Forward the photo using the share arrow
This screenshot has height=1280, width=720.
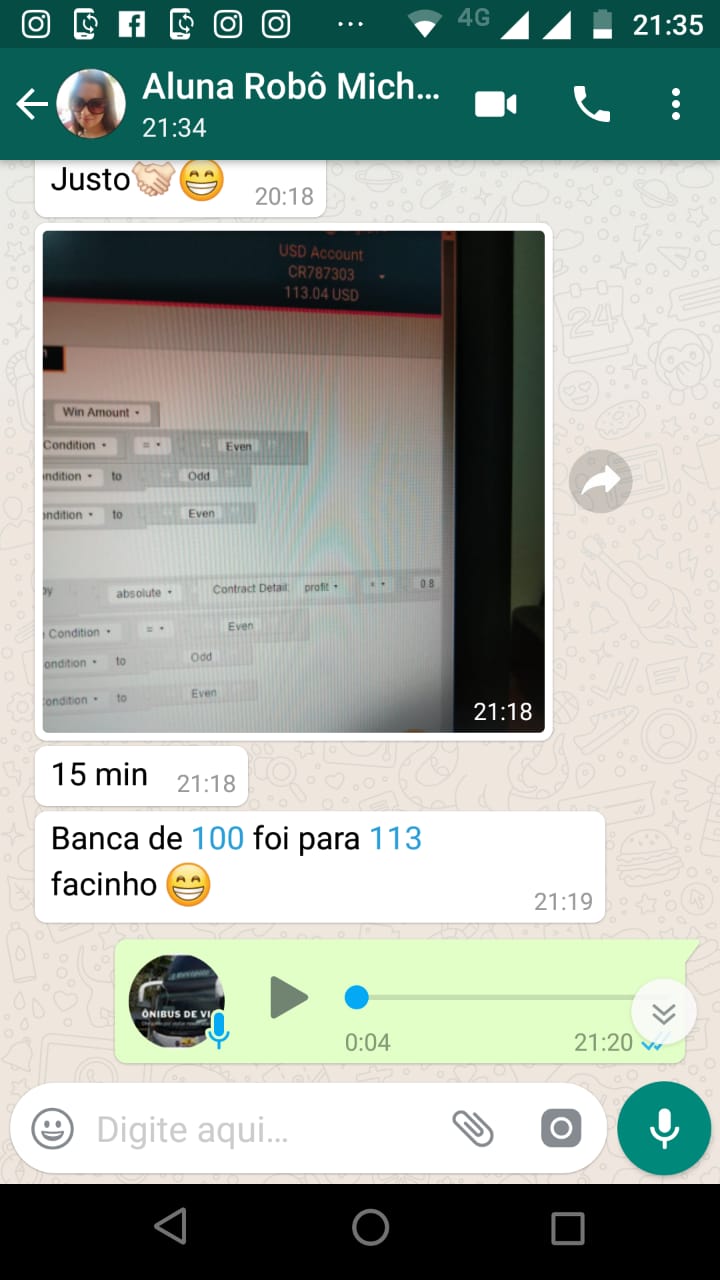pos(600,482)
